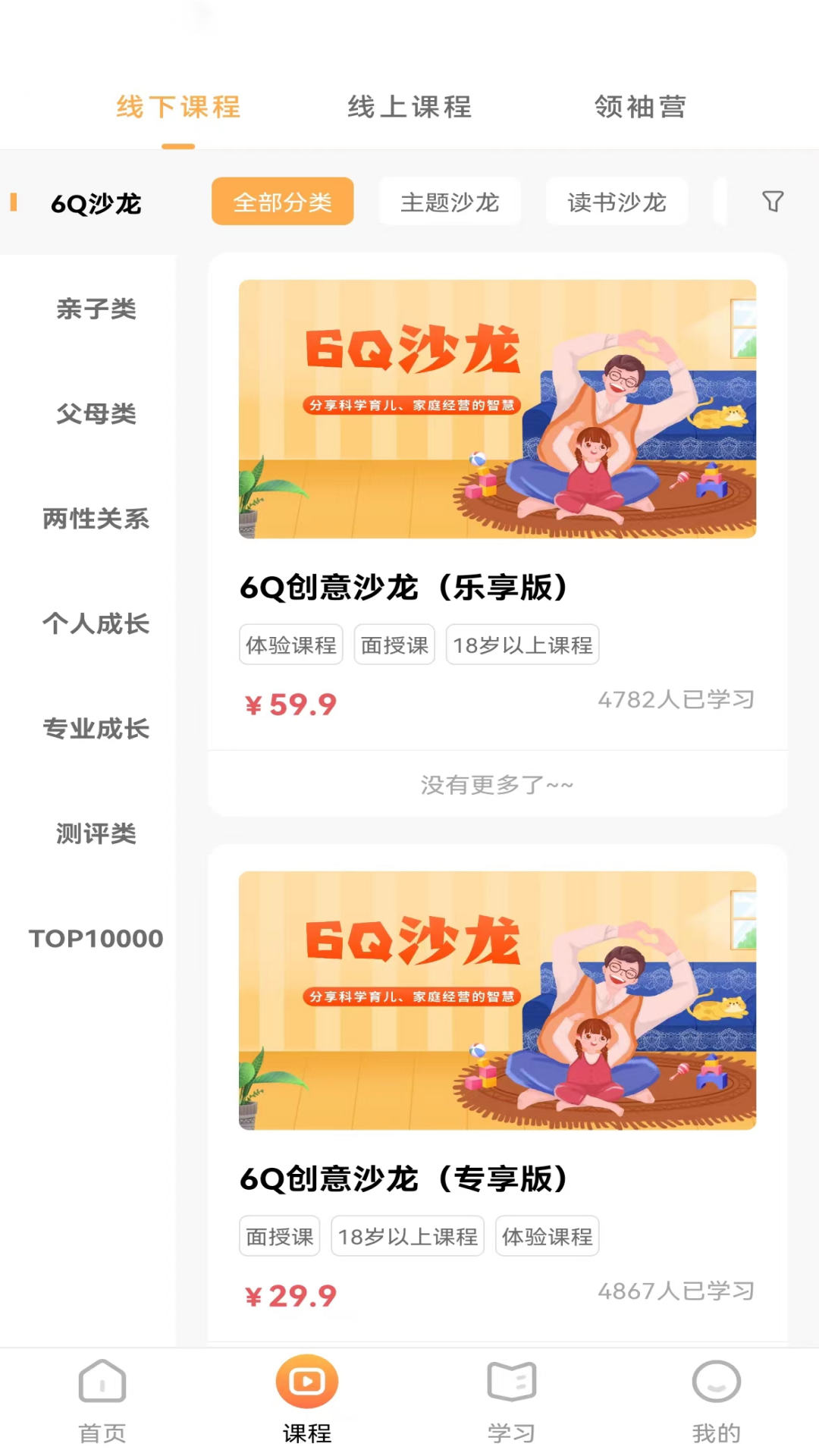This screenshot has height=1456, width=819.
Task: Switch to the 领袖营 tab
Action: click(641, 107)
